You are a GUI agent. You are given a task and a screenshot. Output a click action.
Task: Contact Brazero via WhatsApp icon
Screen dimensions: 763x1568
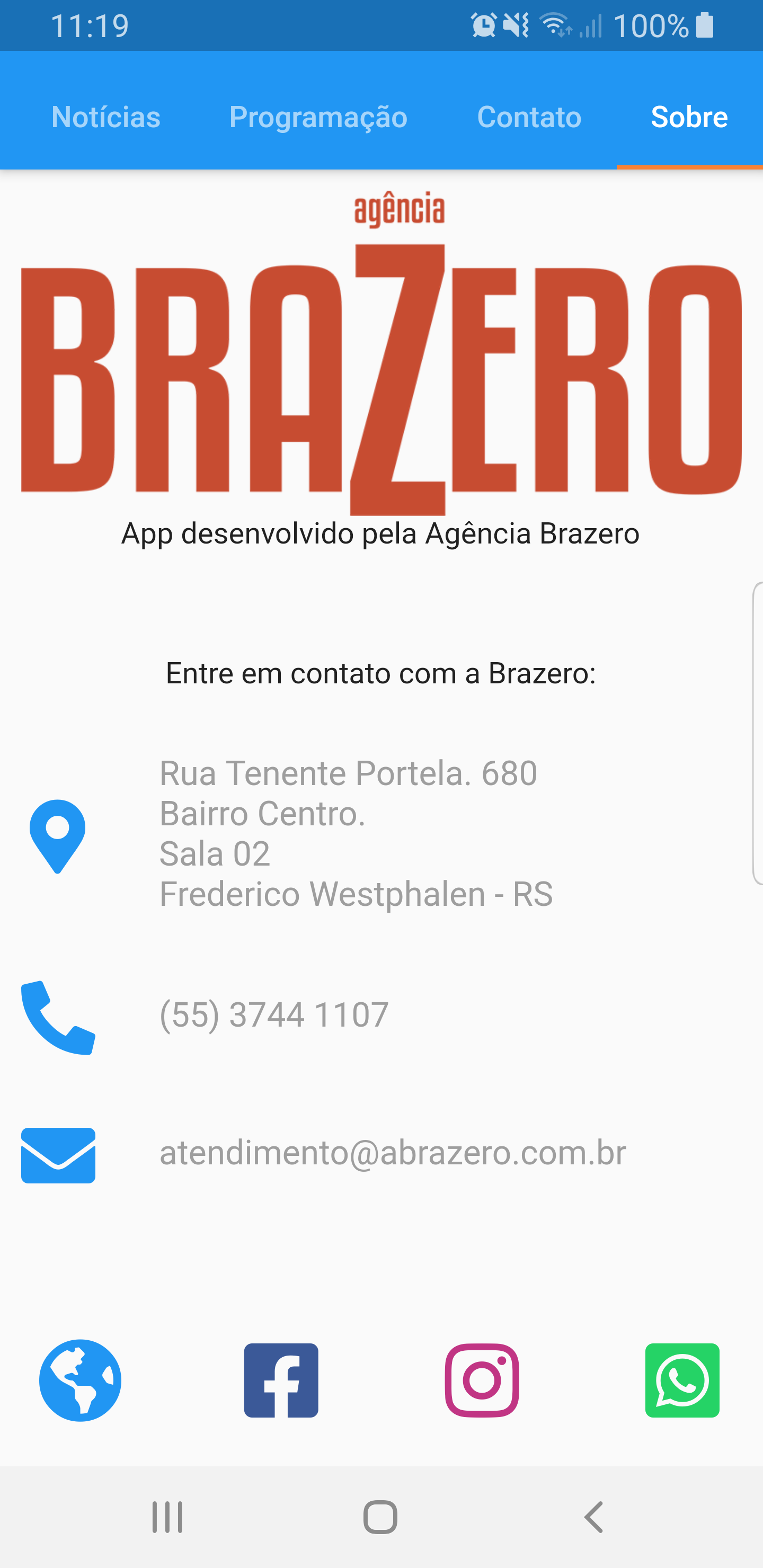(x=682, y=1380)
